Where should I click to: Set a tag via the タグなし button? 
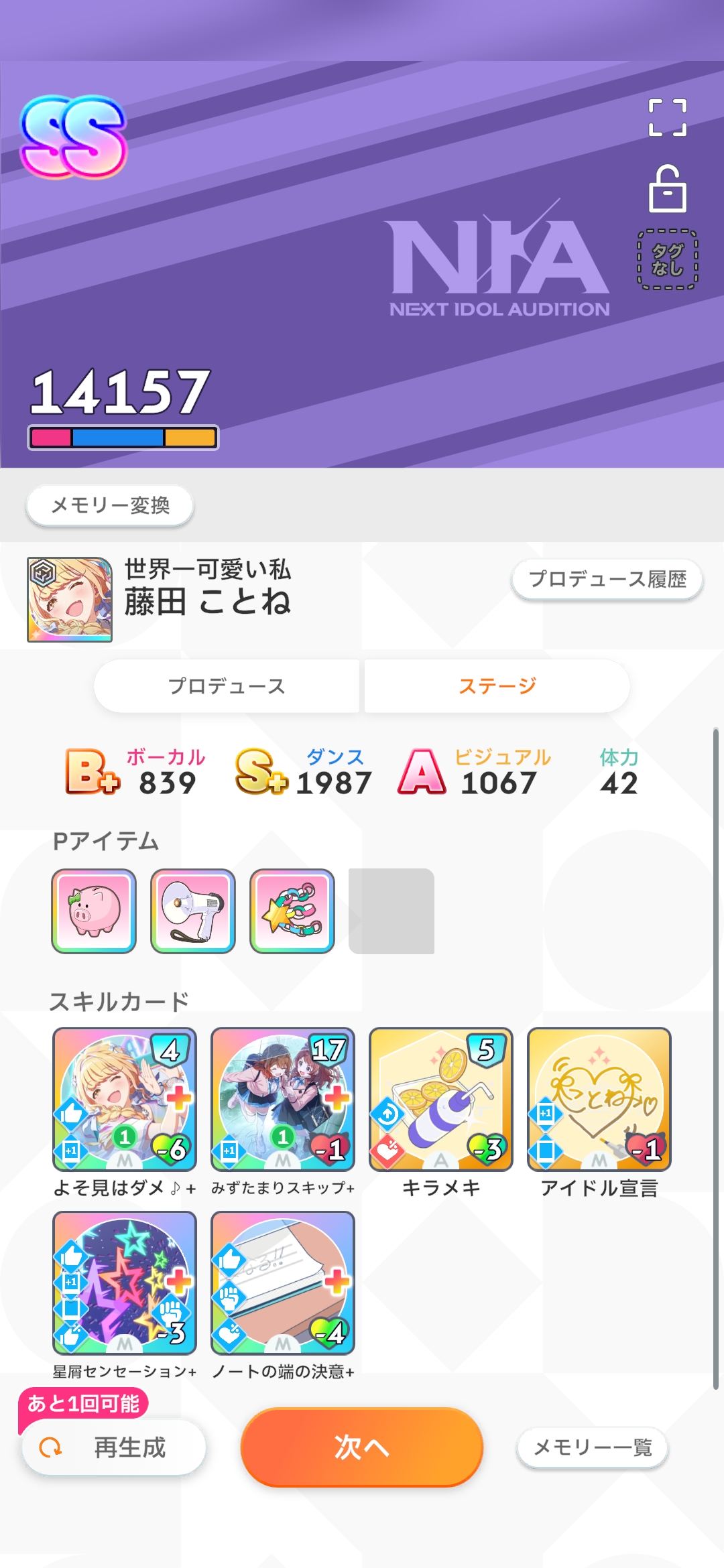(x=667, y=259)
